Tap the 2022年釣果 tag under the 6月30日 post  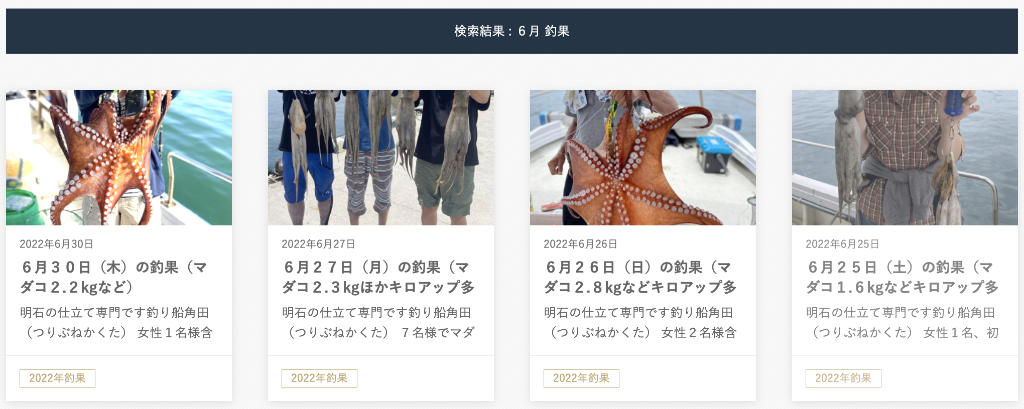[58, 378]
